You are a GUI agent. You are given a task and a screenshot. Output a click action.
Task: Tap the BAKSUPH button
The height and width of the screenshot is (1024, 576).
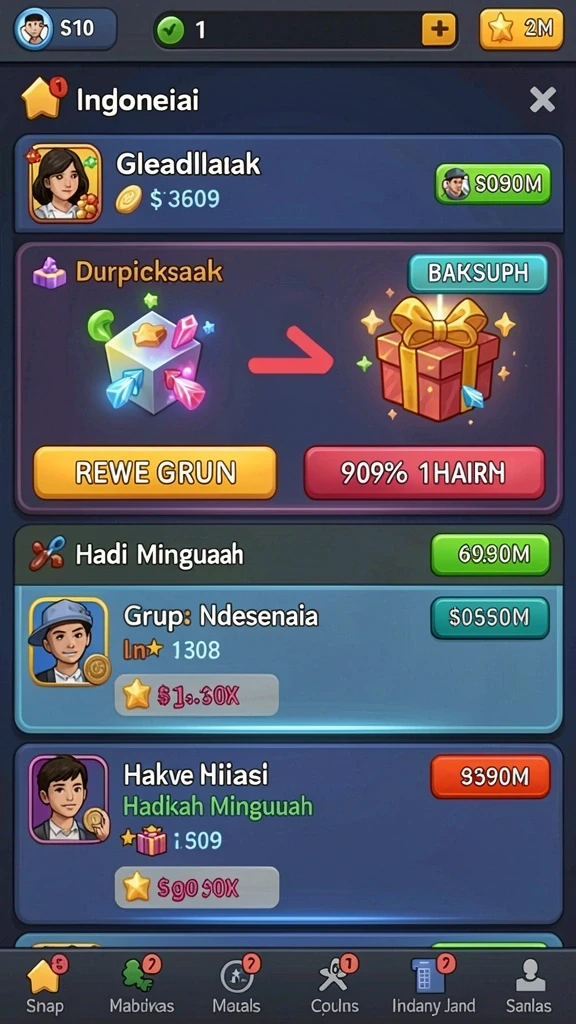pos(478,273)
